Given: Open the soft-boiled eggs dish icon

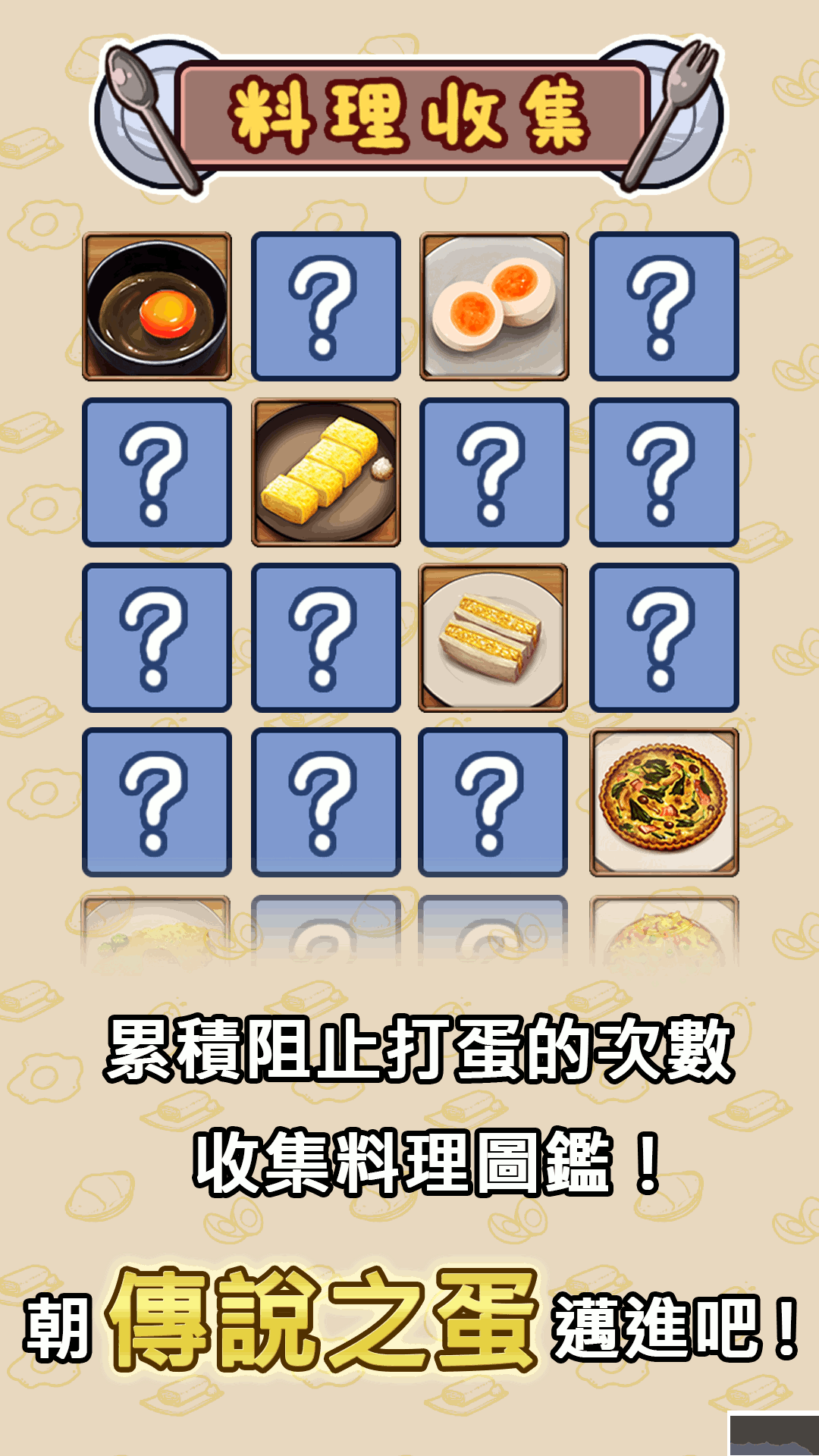Looking at the screenshot, I should point(494,306).
